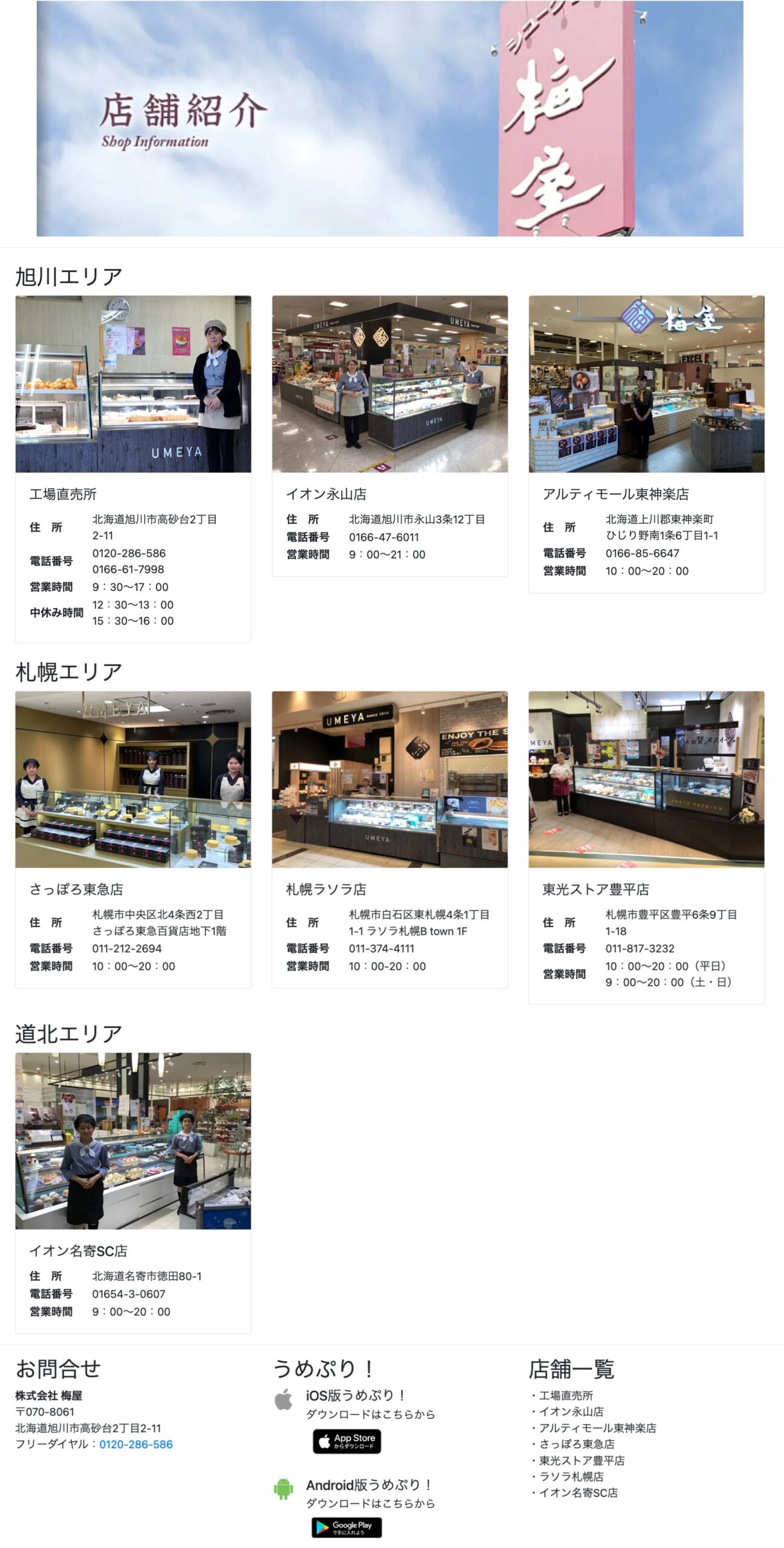Open イオン永山店 in the store list
This screenshot has width=784, height=1548.
pos(571,1411)
